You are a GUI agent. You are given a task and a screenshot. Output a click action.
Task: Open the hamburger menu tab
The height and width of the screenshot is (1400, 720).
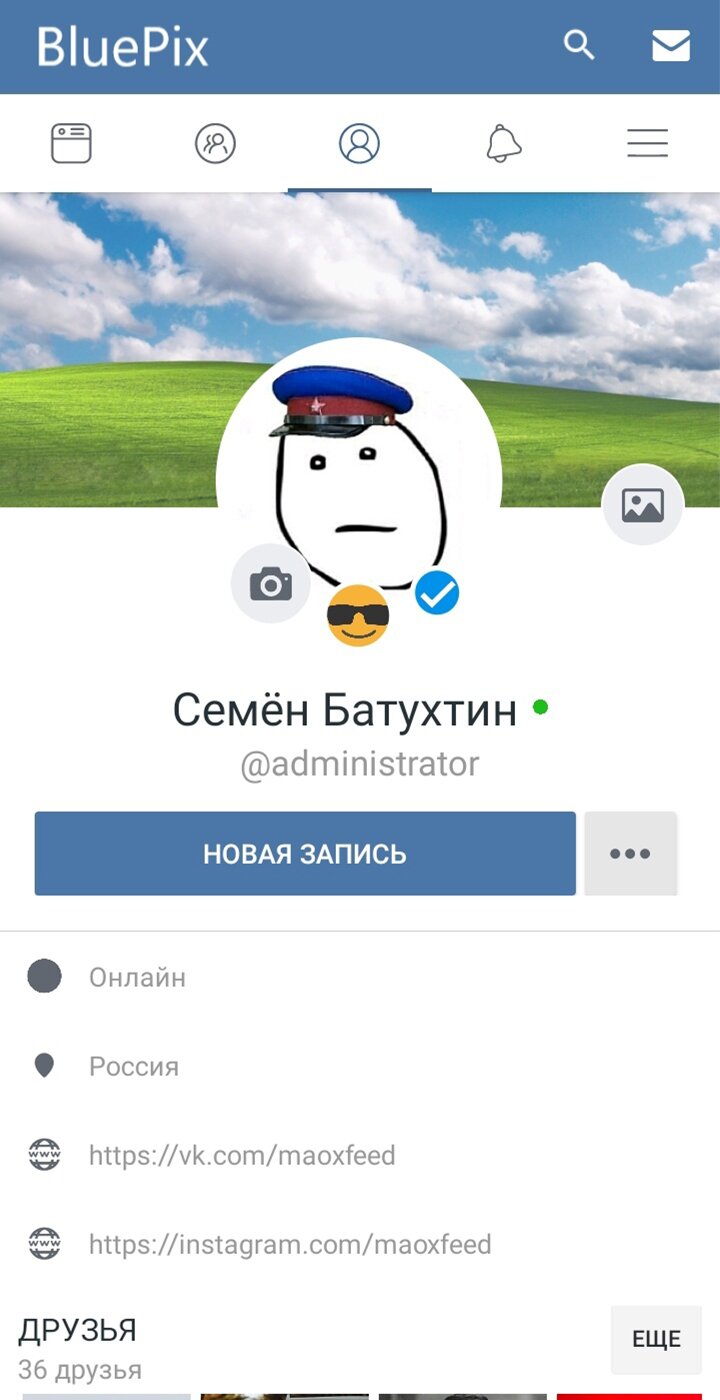click(x=647, y=143)
